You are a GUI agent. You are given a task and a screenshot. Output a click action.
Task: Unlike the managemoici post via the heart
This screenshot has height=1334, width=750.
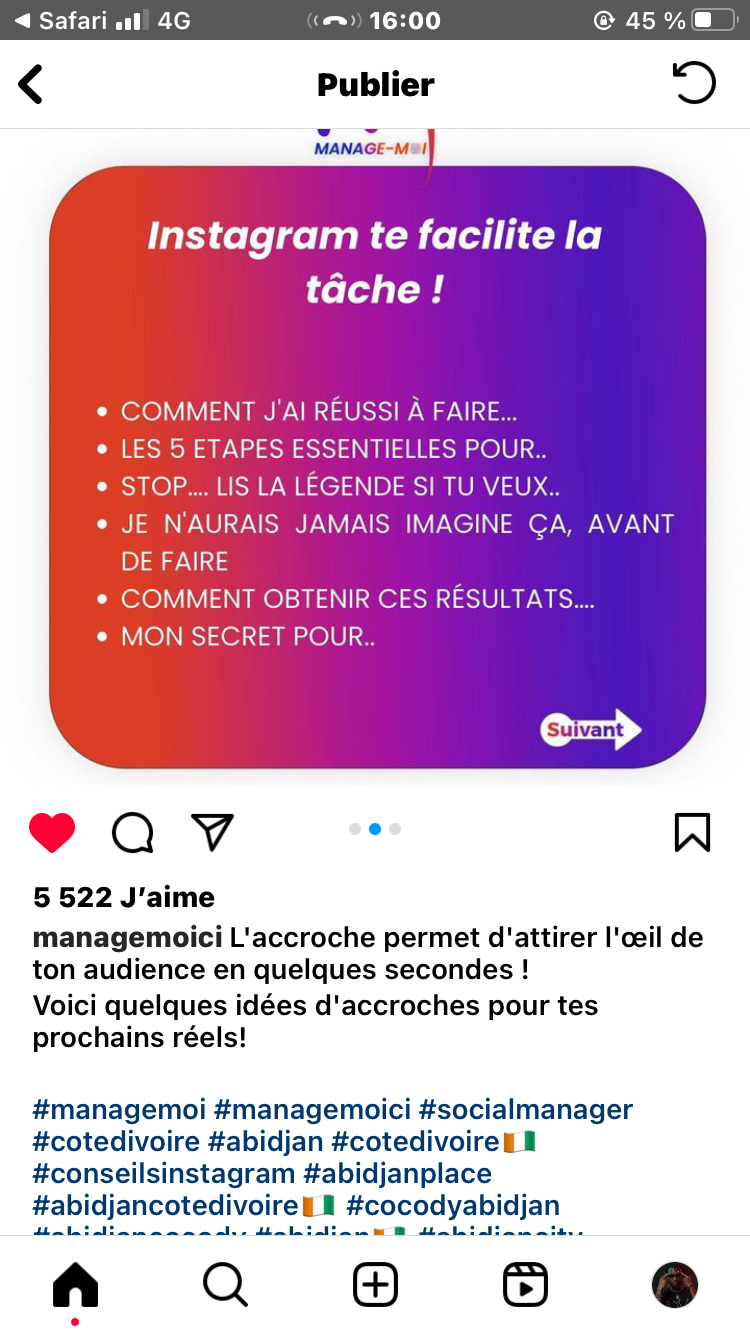(x=52, y=832)
